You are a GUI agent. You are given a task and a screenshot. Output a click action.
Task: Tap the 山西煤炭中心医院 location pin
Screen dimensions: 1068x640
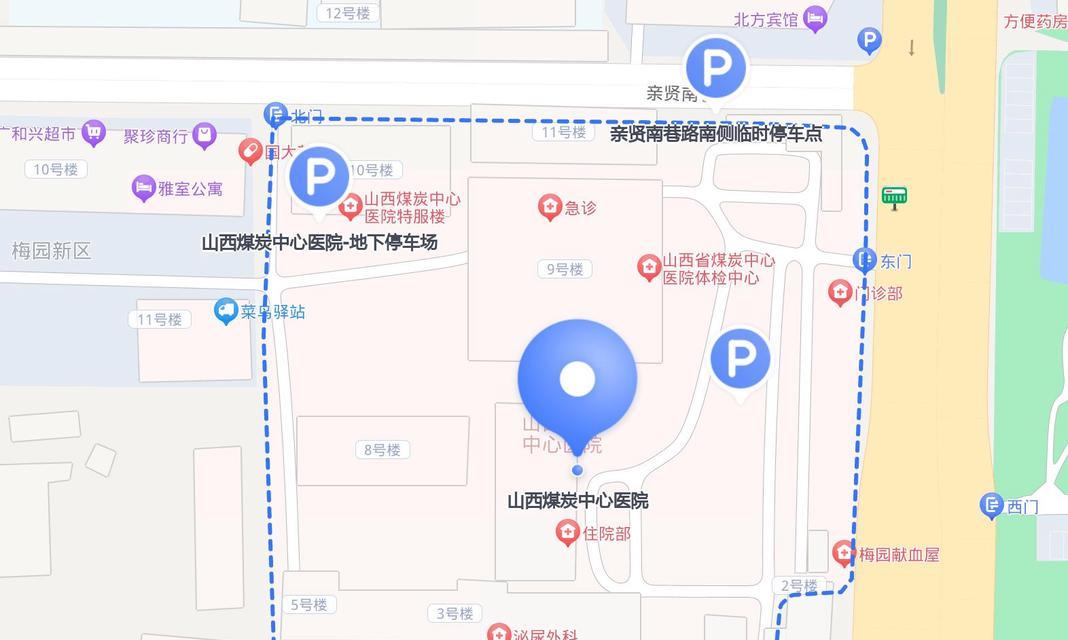[577, 380]
